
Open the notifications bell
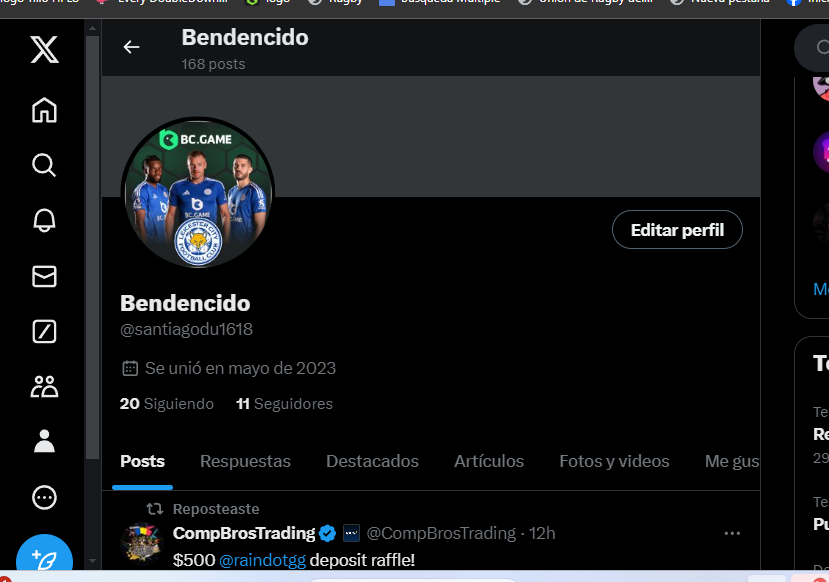click(44, 221)
